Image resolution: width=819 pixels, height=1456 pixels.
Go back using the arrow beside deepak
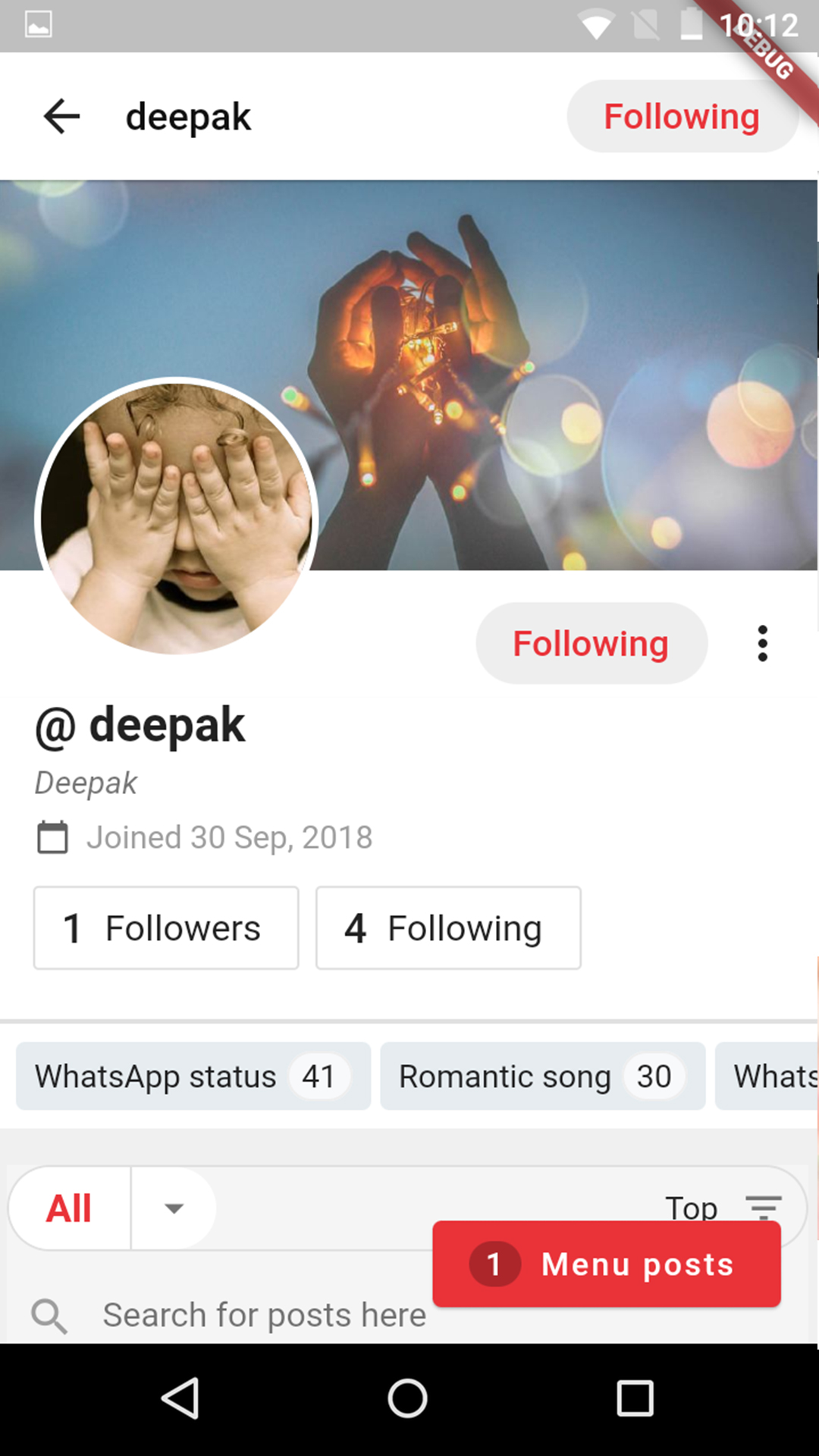[61, 117]
